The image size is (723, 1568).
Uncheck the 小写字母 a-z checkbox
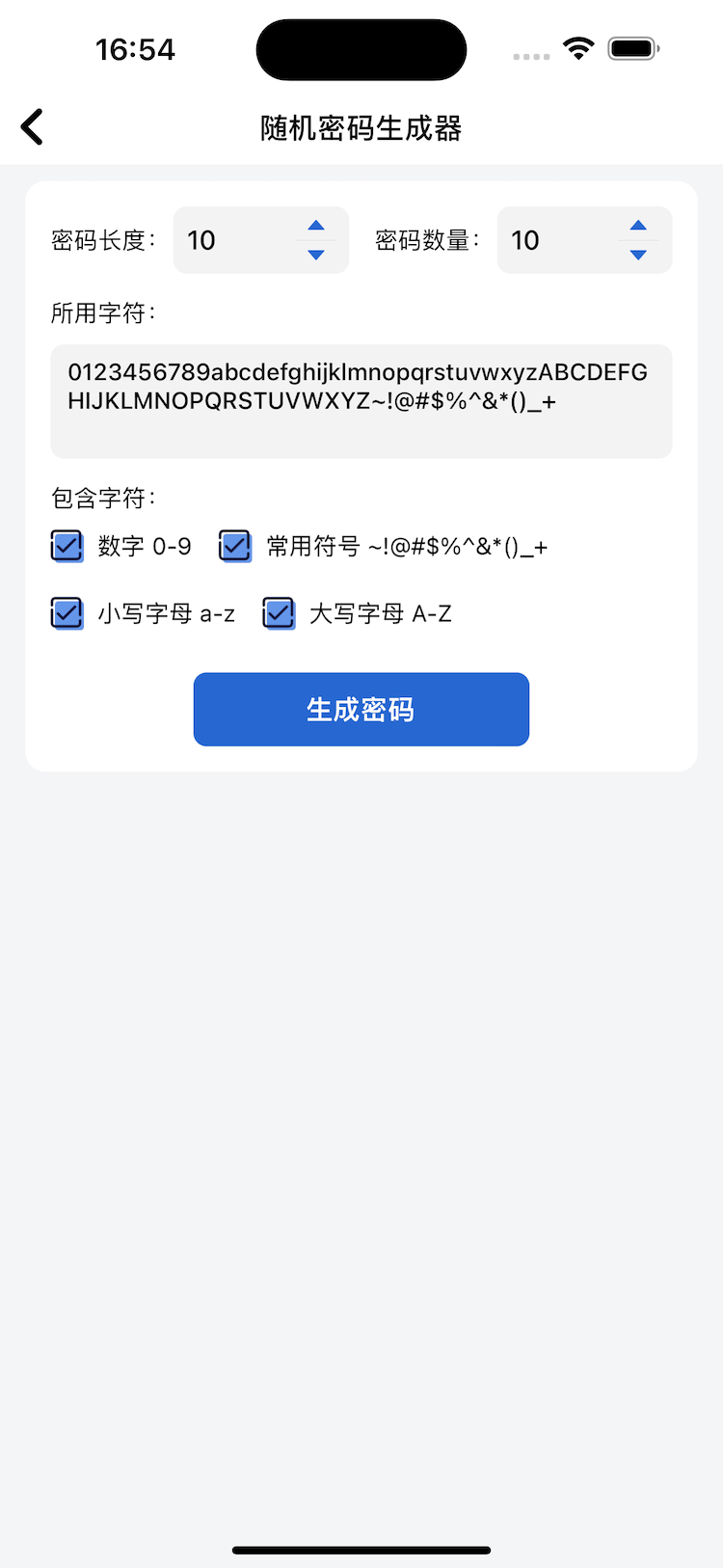[x=67, y=613]
